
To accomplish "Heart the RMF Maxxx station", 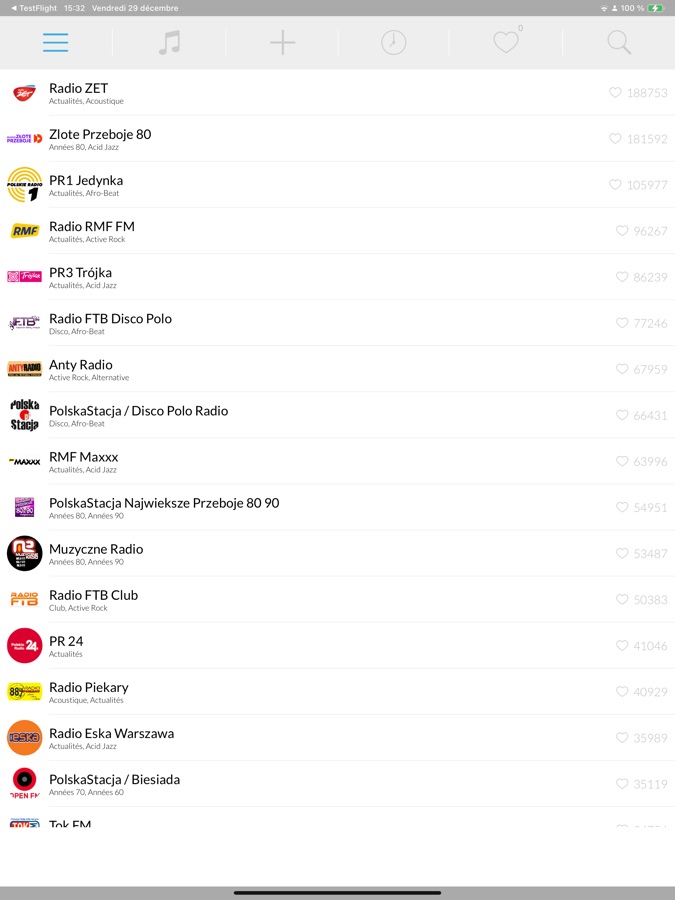I will click(x=622, y=461).
